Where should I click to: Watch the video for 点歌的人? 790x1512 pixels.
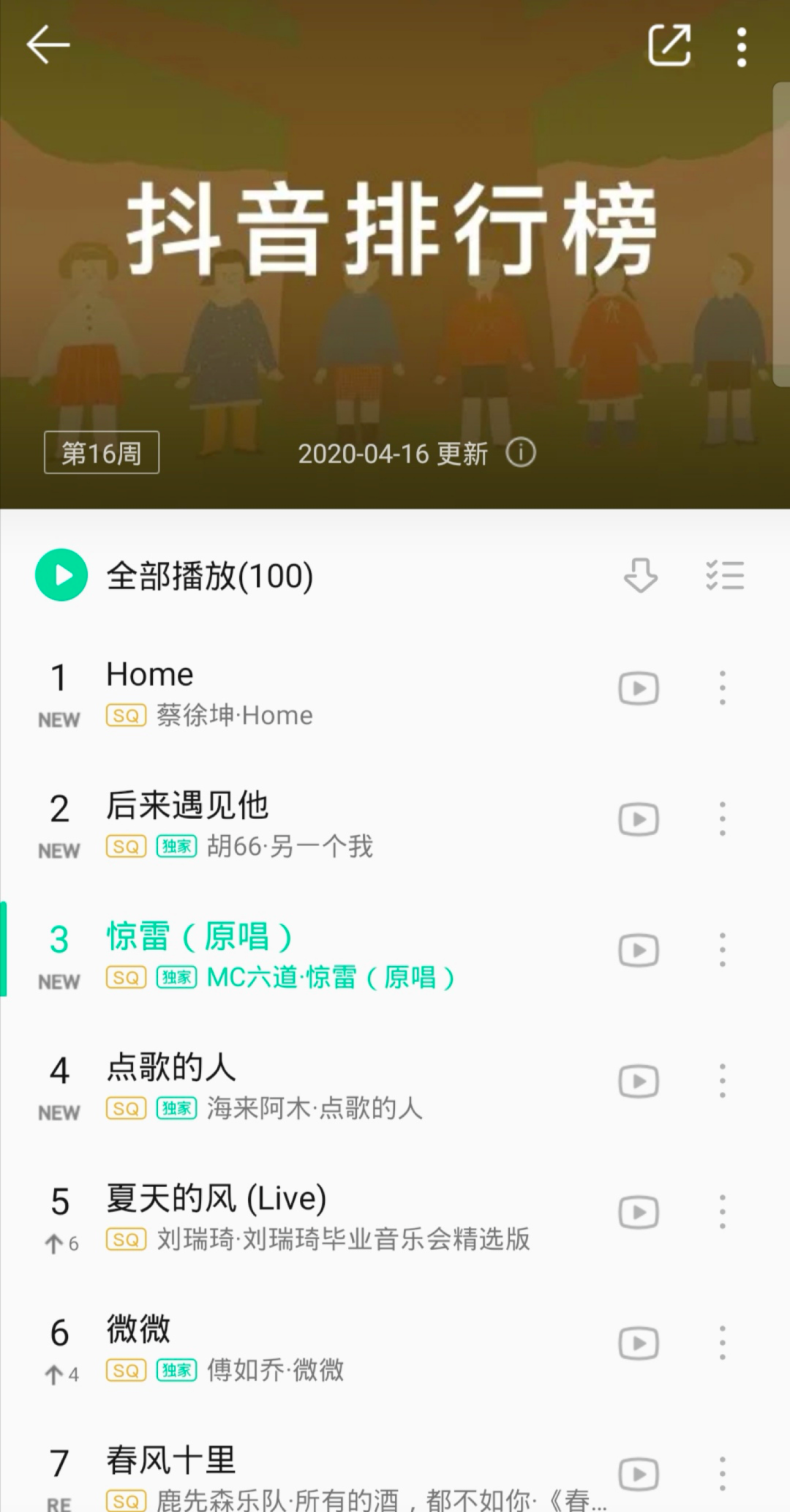click(639, 1082)
